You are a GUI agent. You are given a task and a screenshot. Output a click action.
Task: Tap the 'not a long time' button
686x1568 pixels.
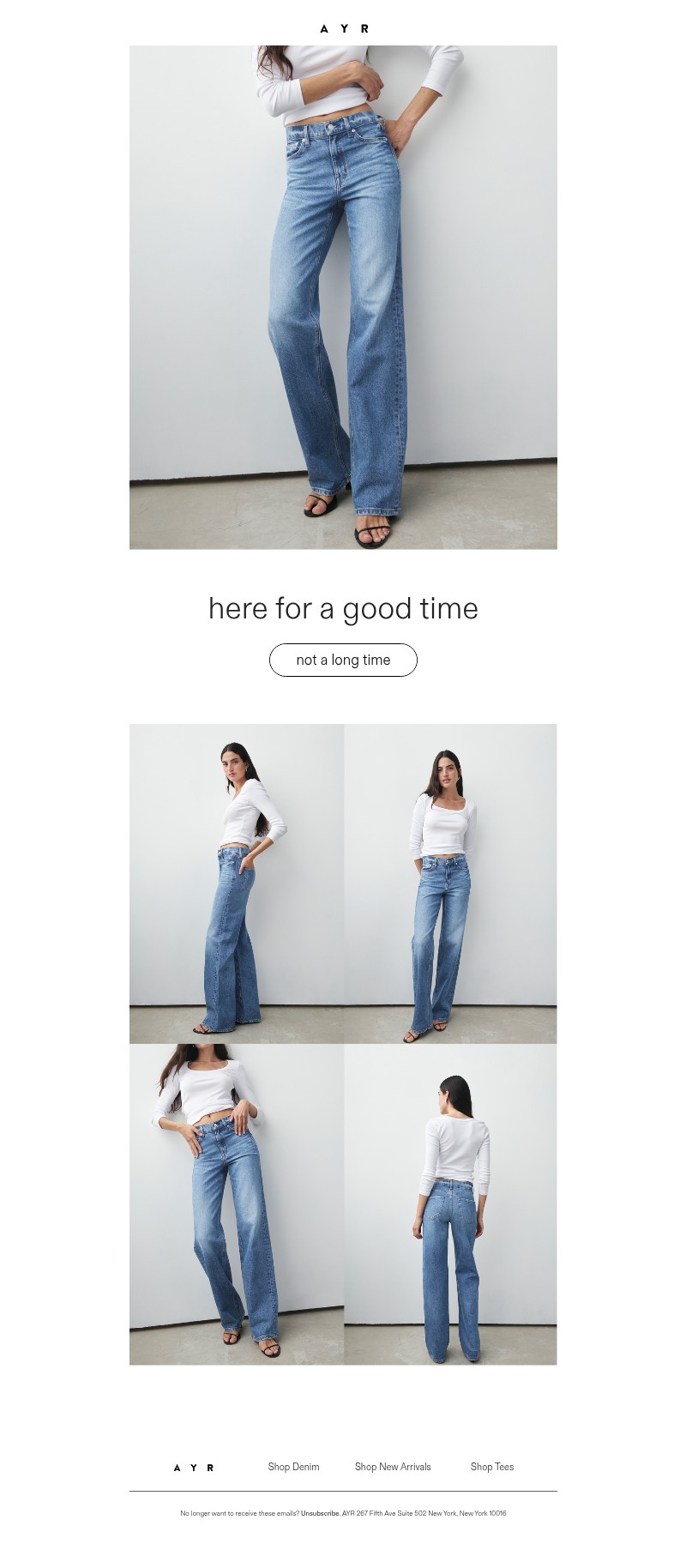pos(343,660)
